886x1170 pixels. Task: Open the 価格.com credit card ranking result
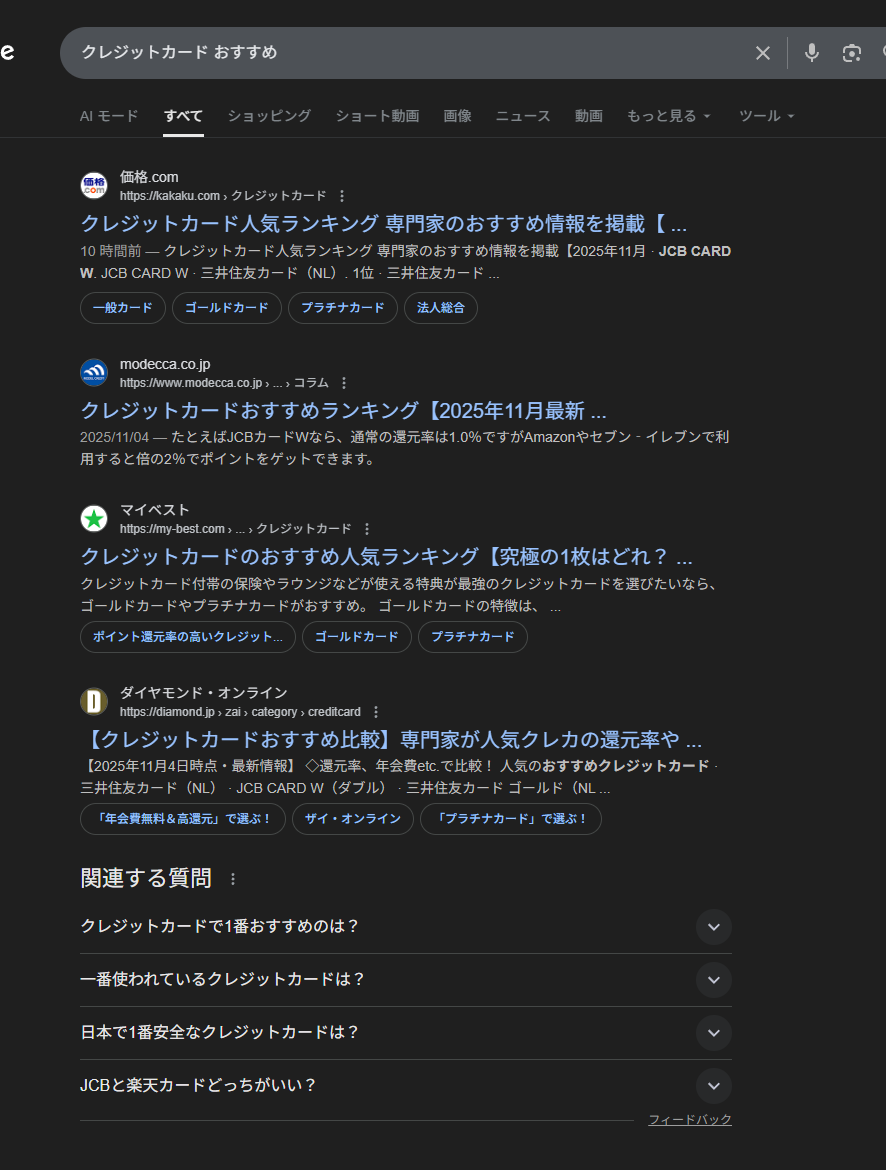coord(383,223)
